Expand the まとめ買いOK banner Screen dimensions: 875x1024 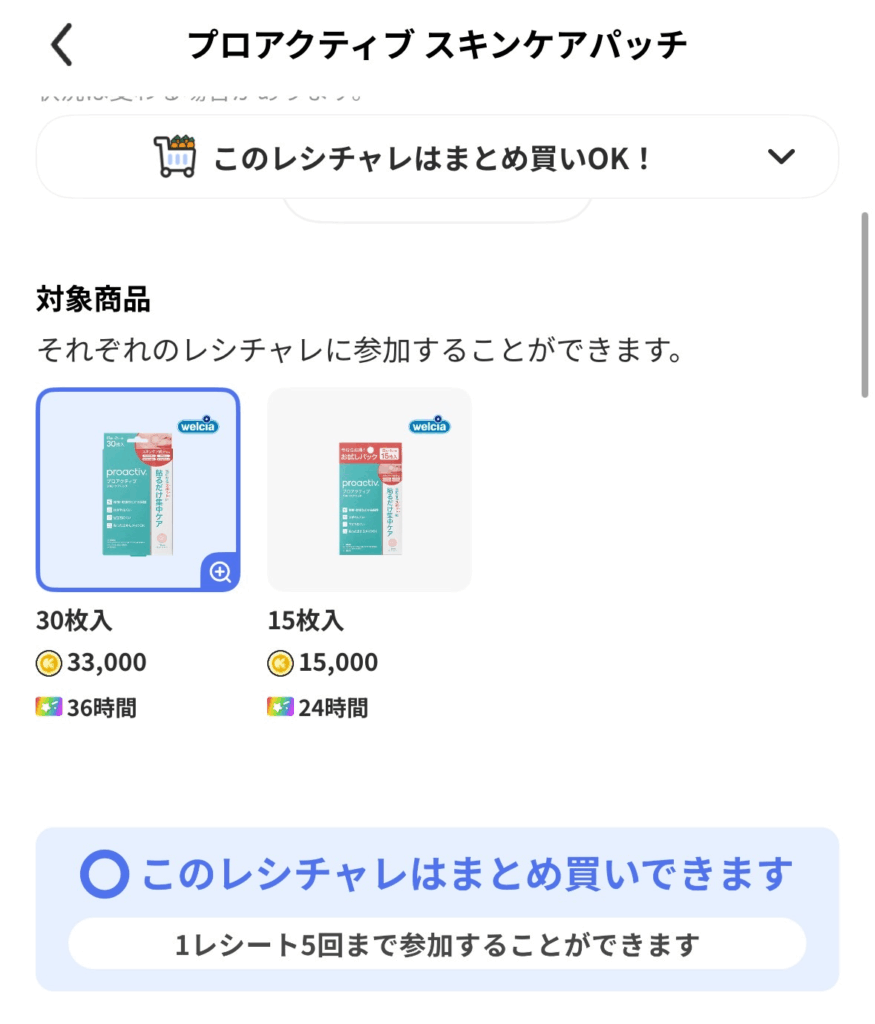[780, 157]
